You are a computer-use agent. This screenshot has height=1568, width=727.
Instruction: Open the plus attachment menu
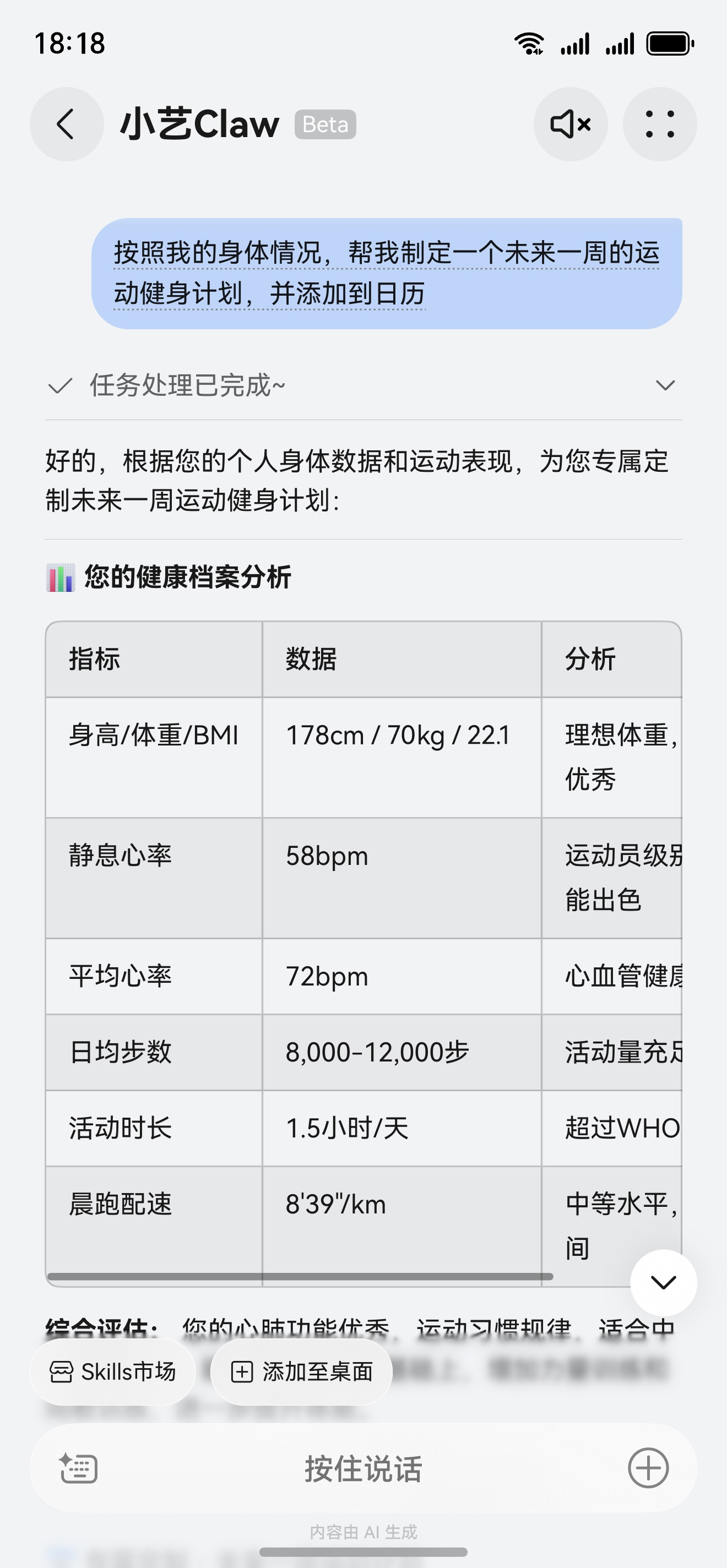(648, 1468)
